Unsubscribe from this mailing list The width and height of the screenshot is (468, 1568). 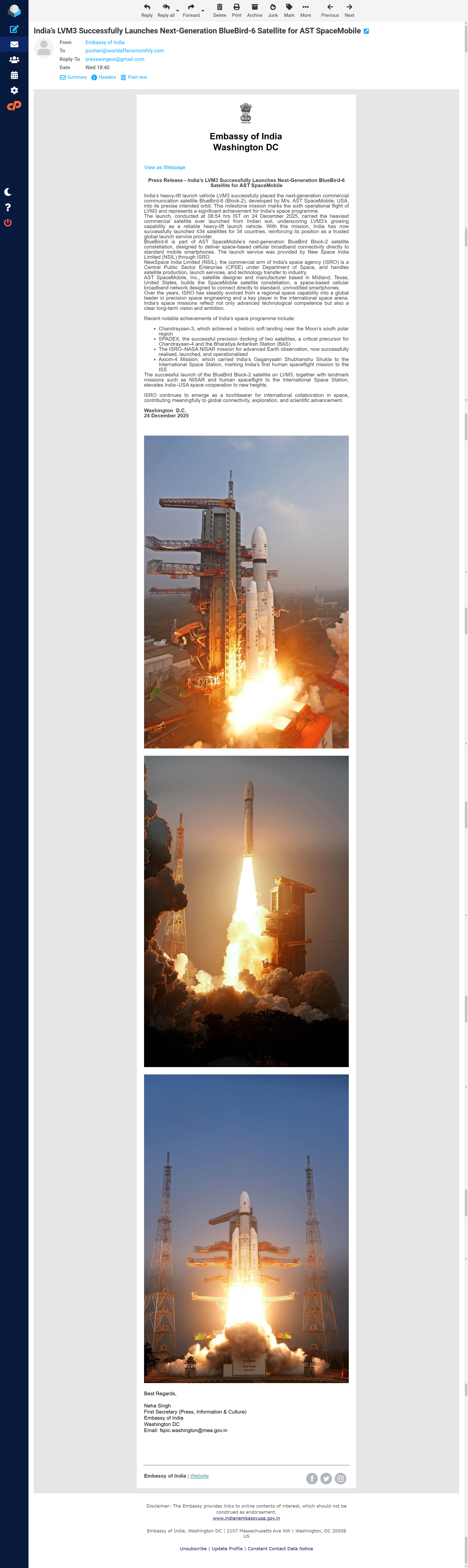(193, 1549)
